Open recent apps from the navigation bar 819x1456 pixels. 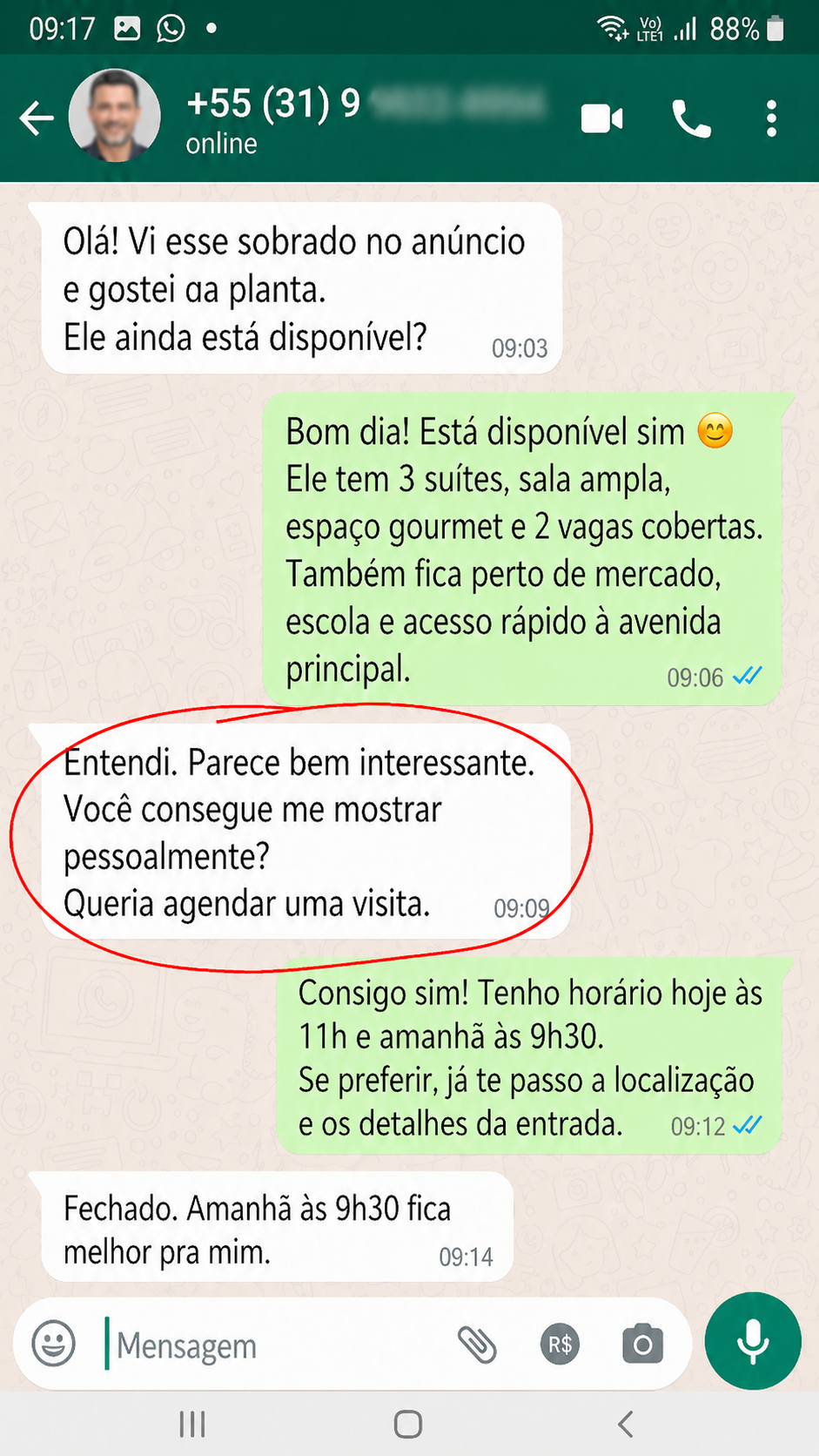click(x=191, y=1425)
